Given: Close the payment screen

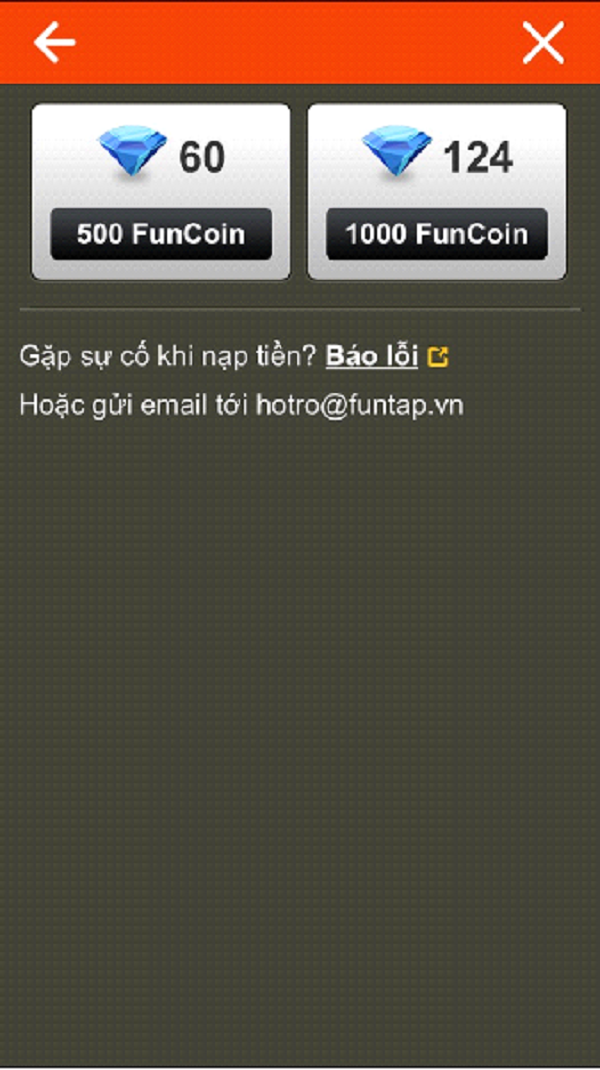Looking at the screenshot, I should (543, 42).
